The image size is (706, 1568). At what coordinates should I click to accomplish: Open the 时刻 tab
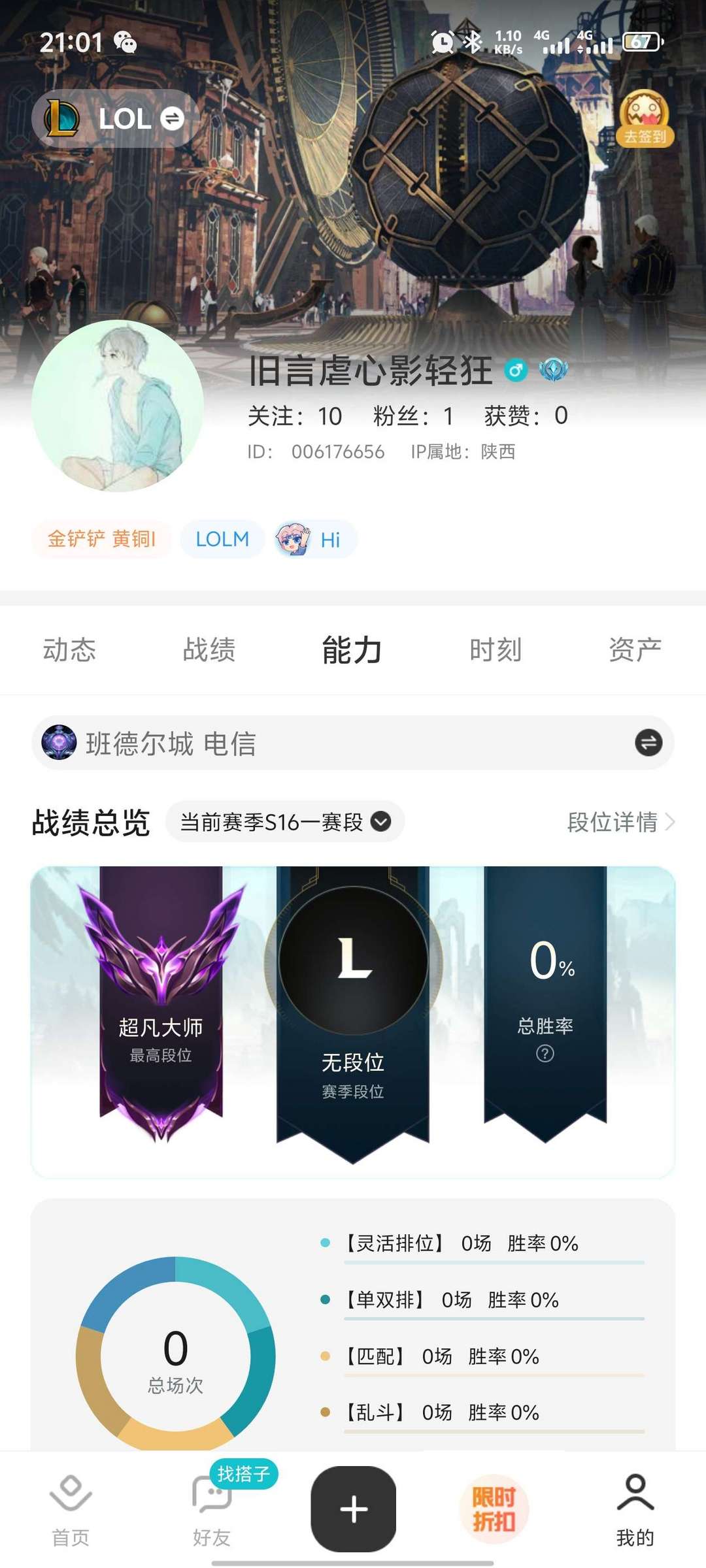point(496,649)
